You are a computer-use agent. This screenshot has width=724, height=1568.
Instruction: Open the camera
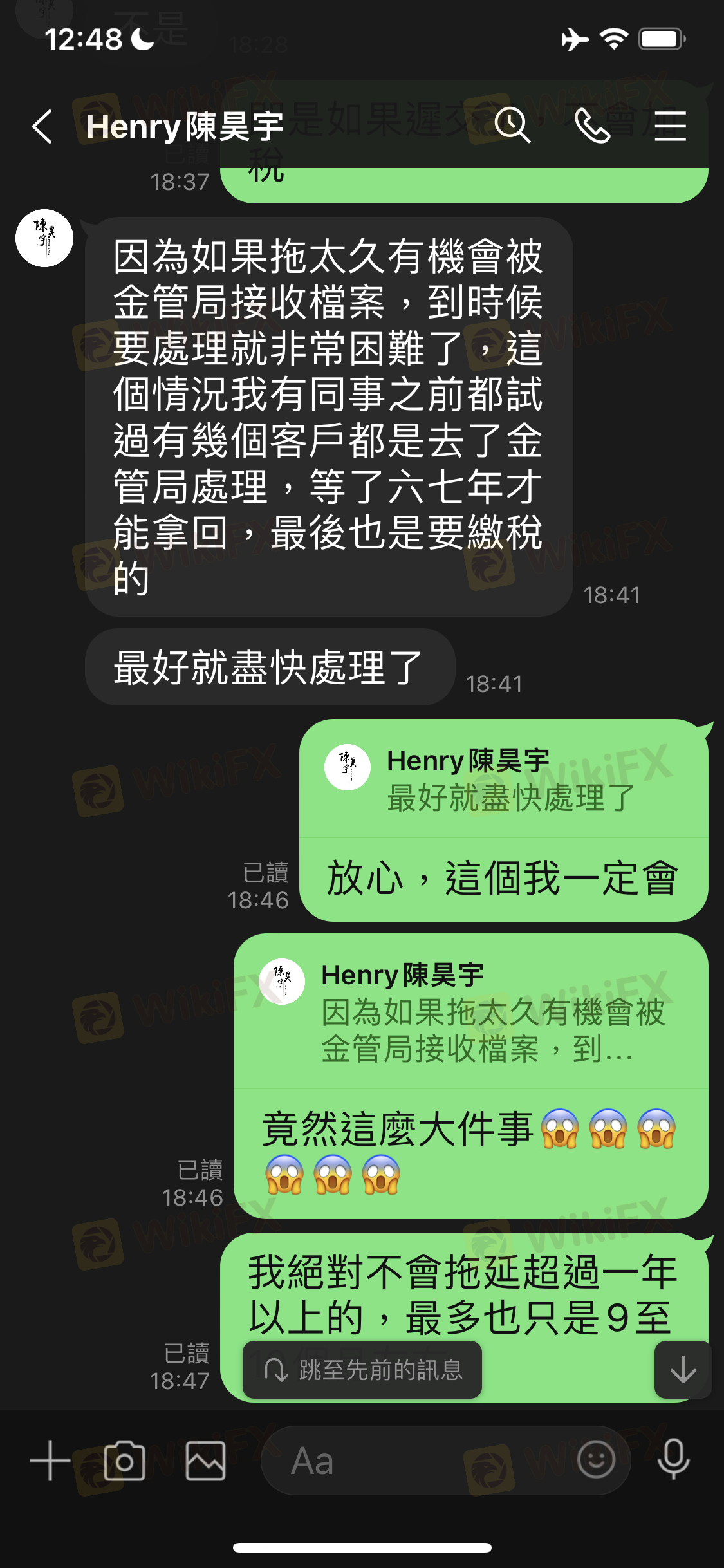point(124,1460)
